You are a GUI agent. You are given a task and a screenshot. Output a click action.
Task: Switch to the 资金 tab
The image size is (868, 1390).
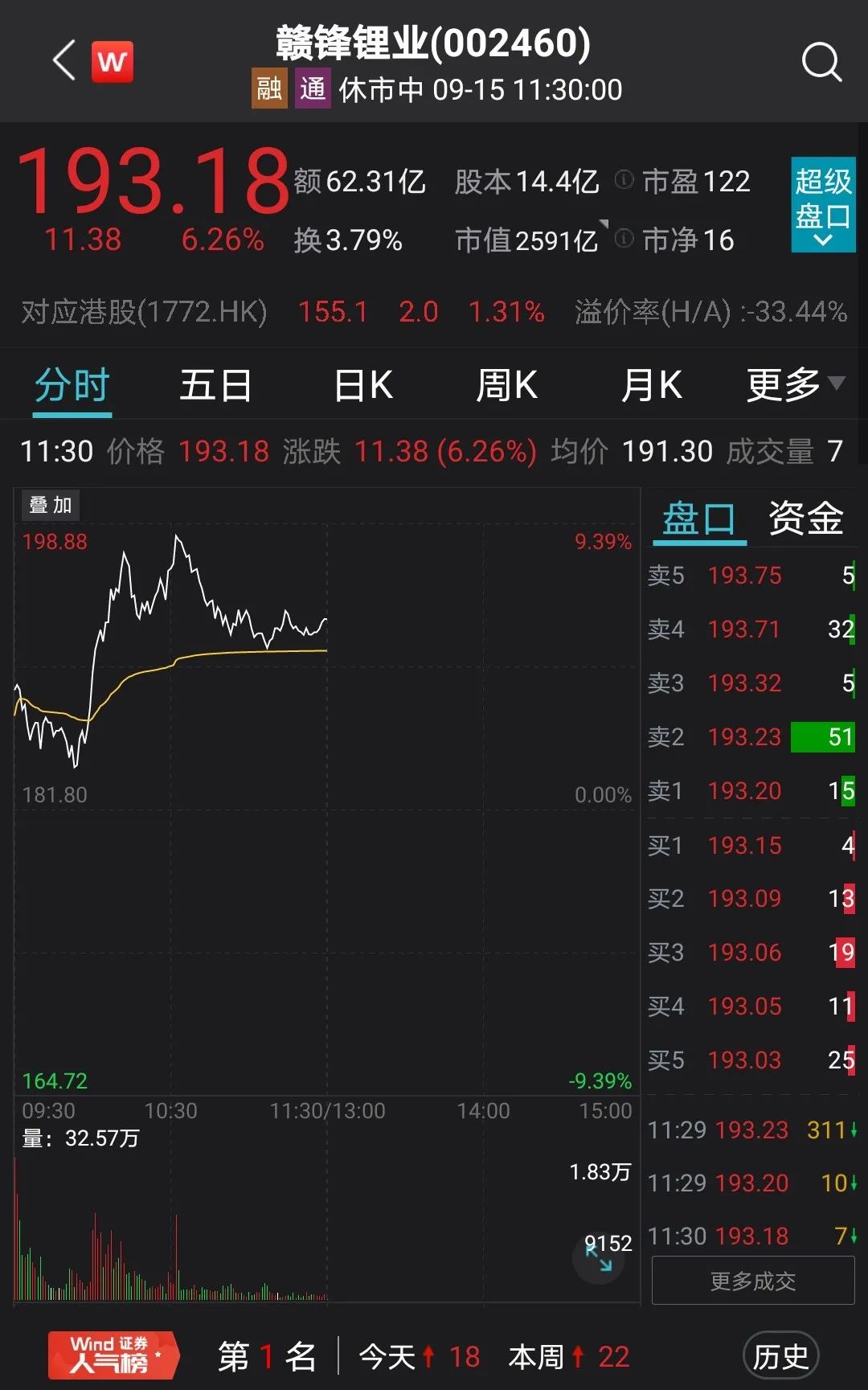click(805, 519)
